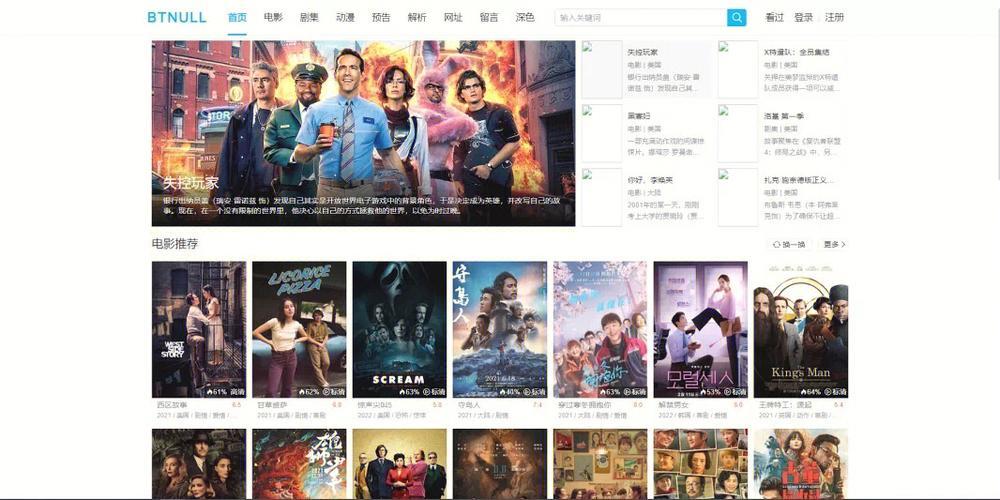
Task: Go to the 动漫 tab
Action: pos(345,17)
